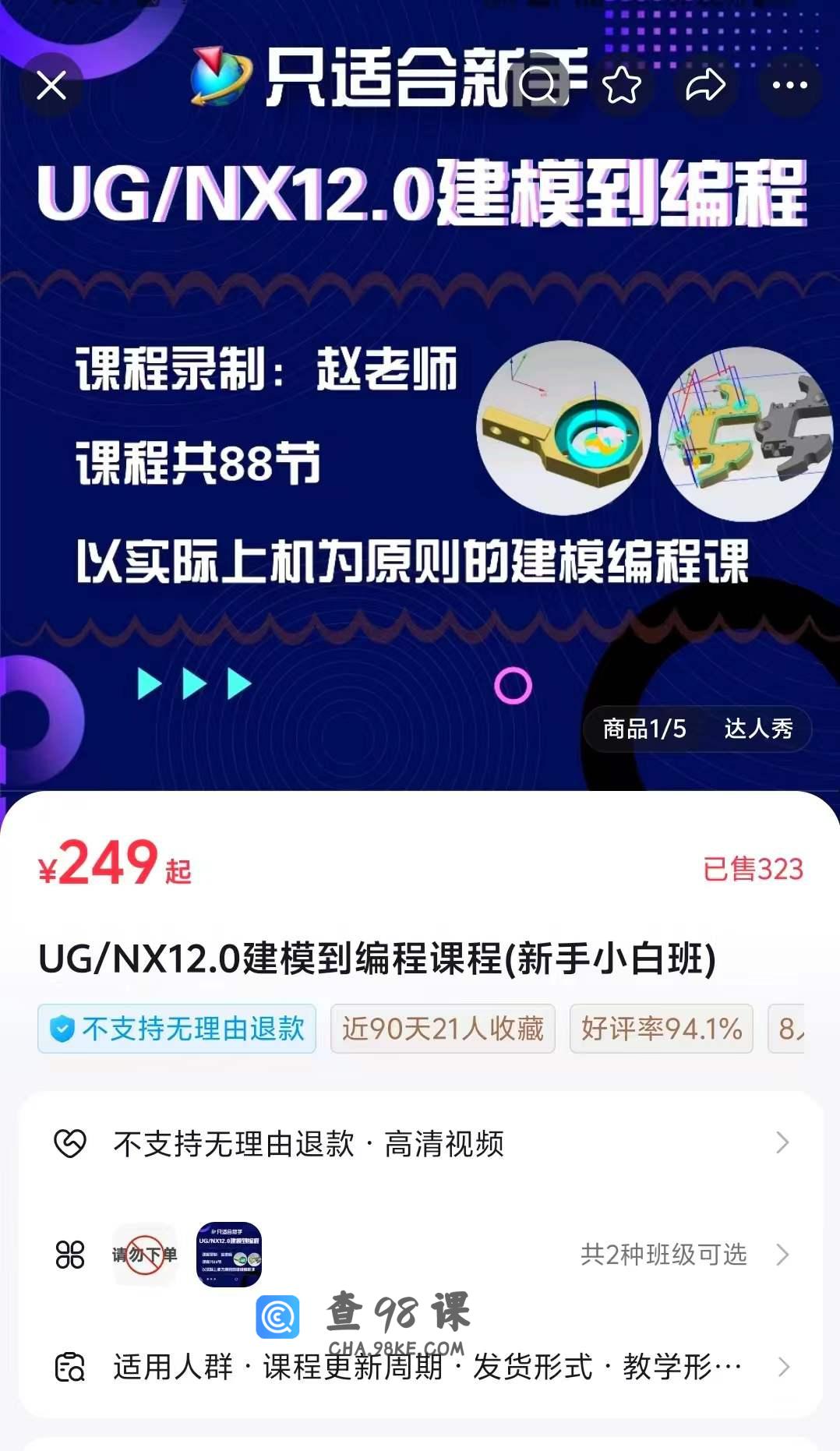Tap the 不支持无理由退款 badge chip
This screenshot has width=840, height=1451.
coord(177,1029)
